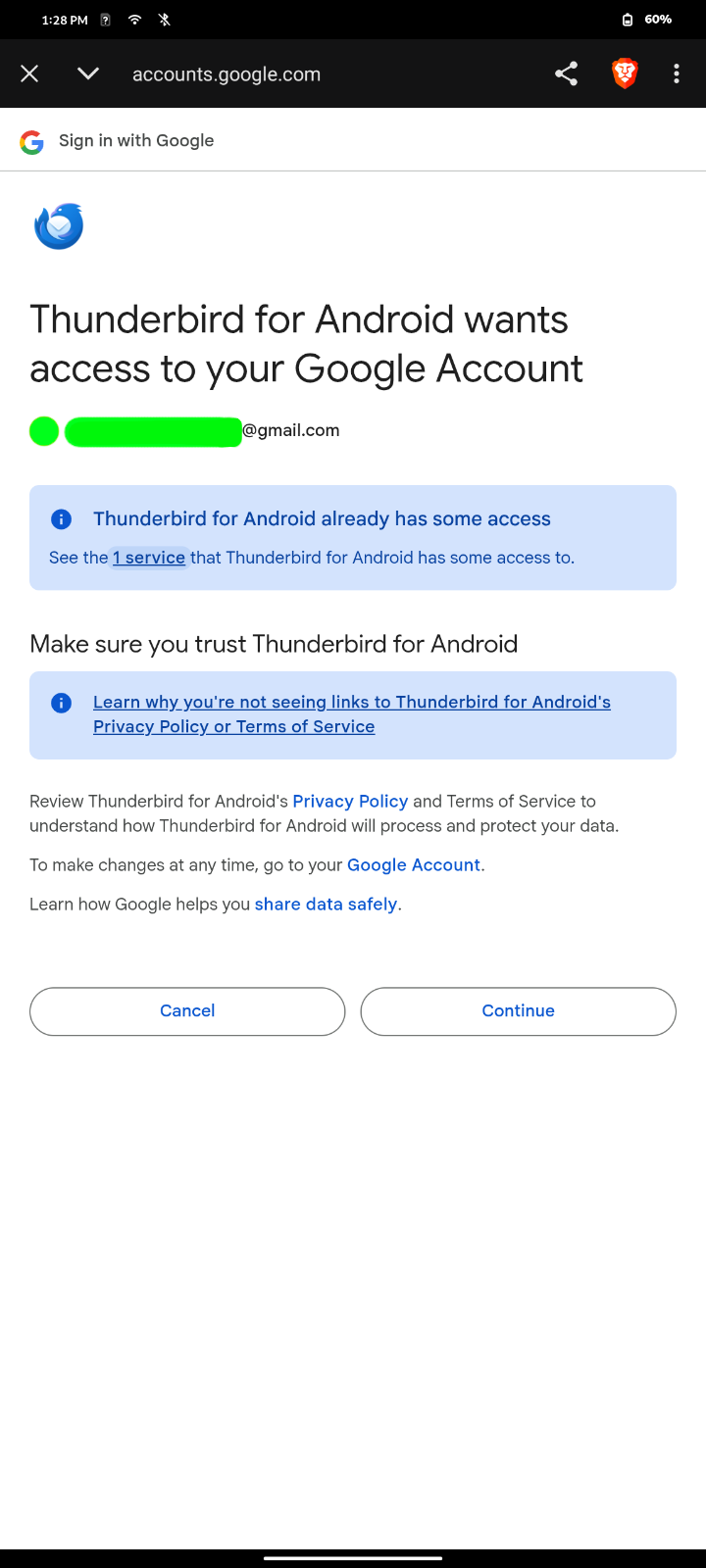Open the browser overflow menu
This screenshot has width=706, height=1568.
[x=677, y=73]
